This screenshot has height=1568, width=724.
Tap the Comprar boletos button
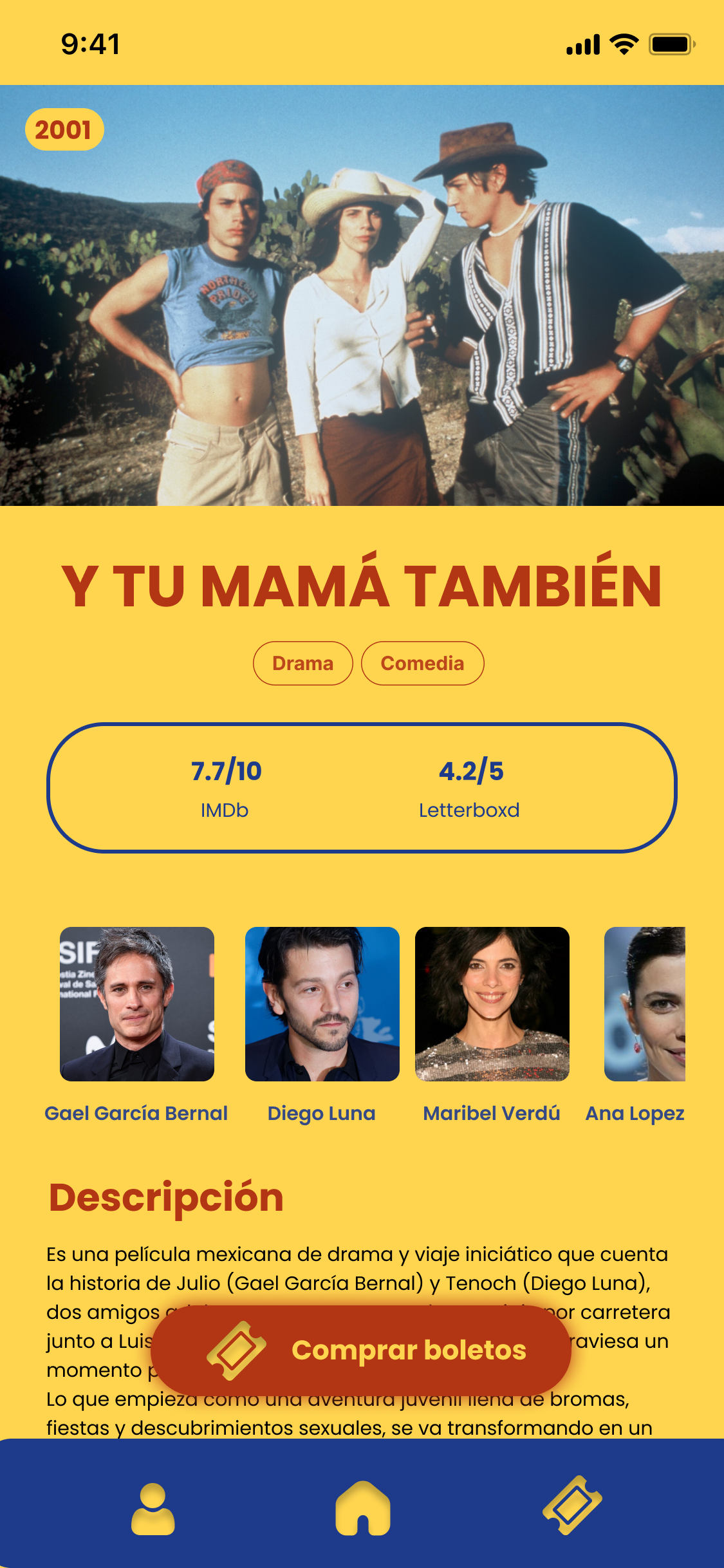361,1350
